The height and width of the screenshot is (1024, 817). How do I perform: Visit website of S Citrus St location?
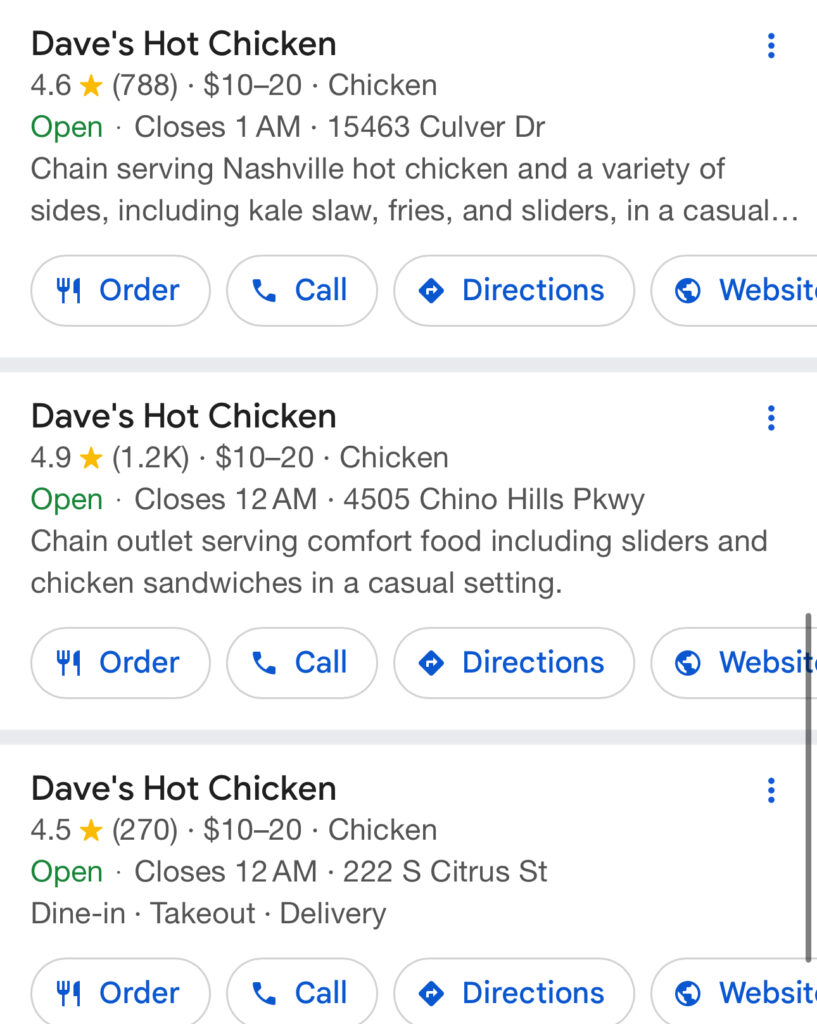(x=740, y=993)
